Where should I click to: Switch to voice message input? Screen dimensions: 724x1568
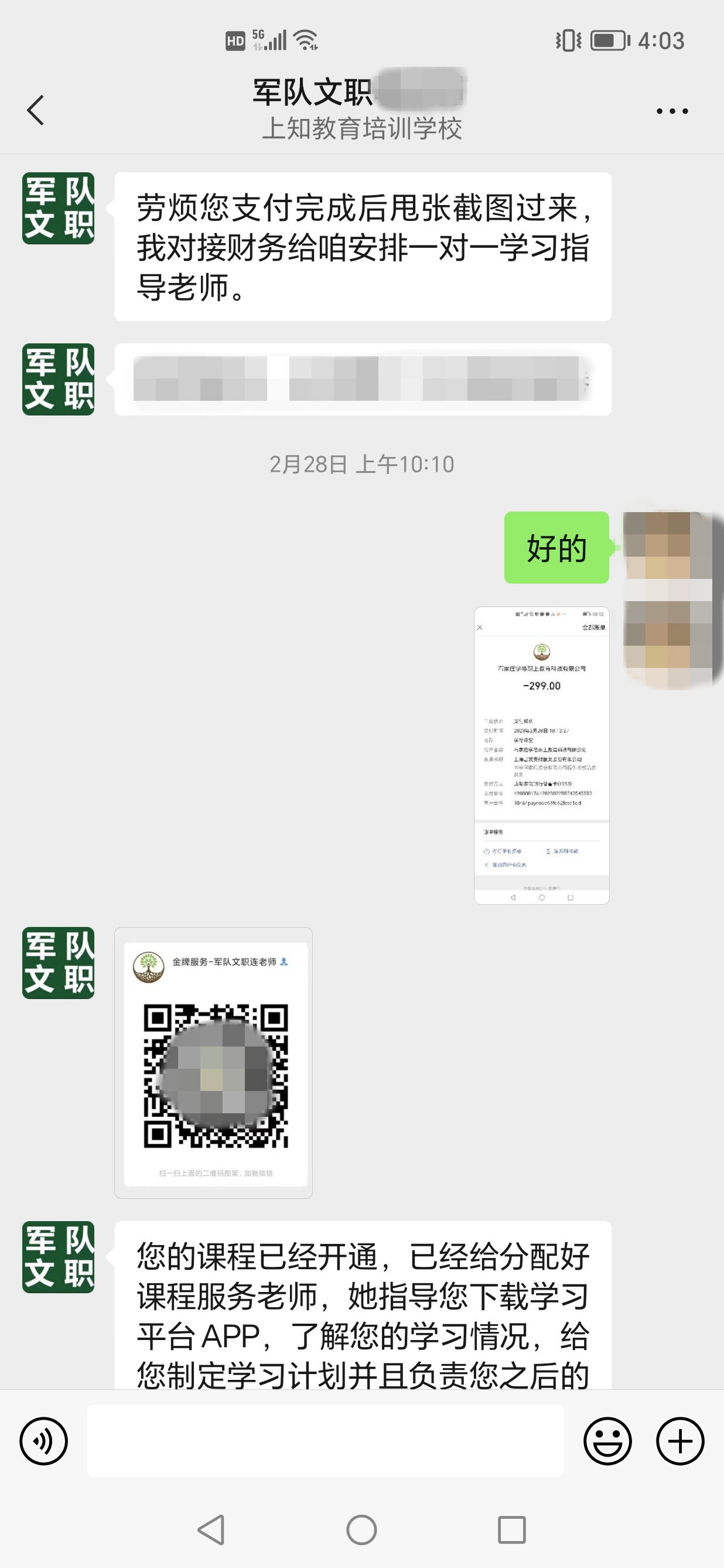(44, 1440)
